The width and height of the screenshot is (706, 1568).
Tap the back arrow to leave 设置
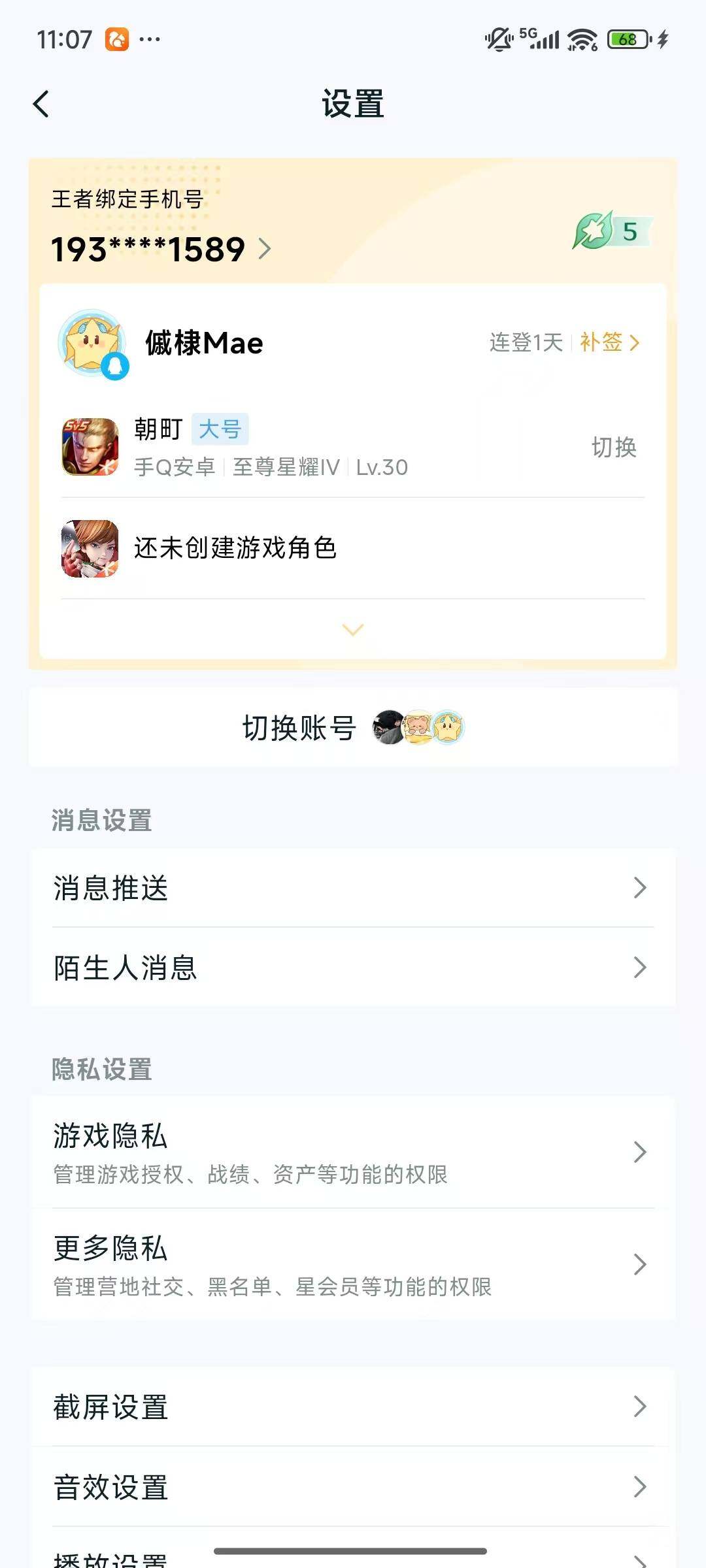click(41, 103)
